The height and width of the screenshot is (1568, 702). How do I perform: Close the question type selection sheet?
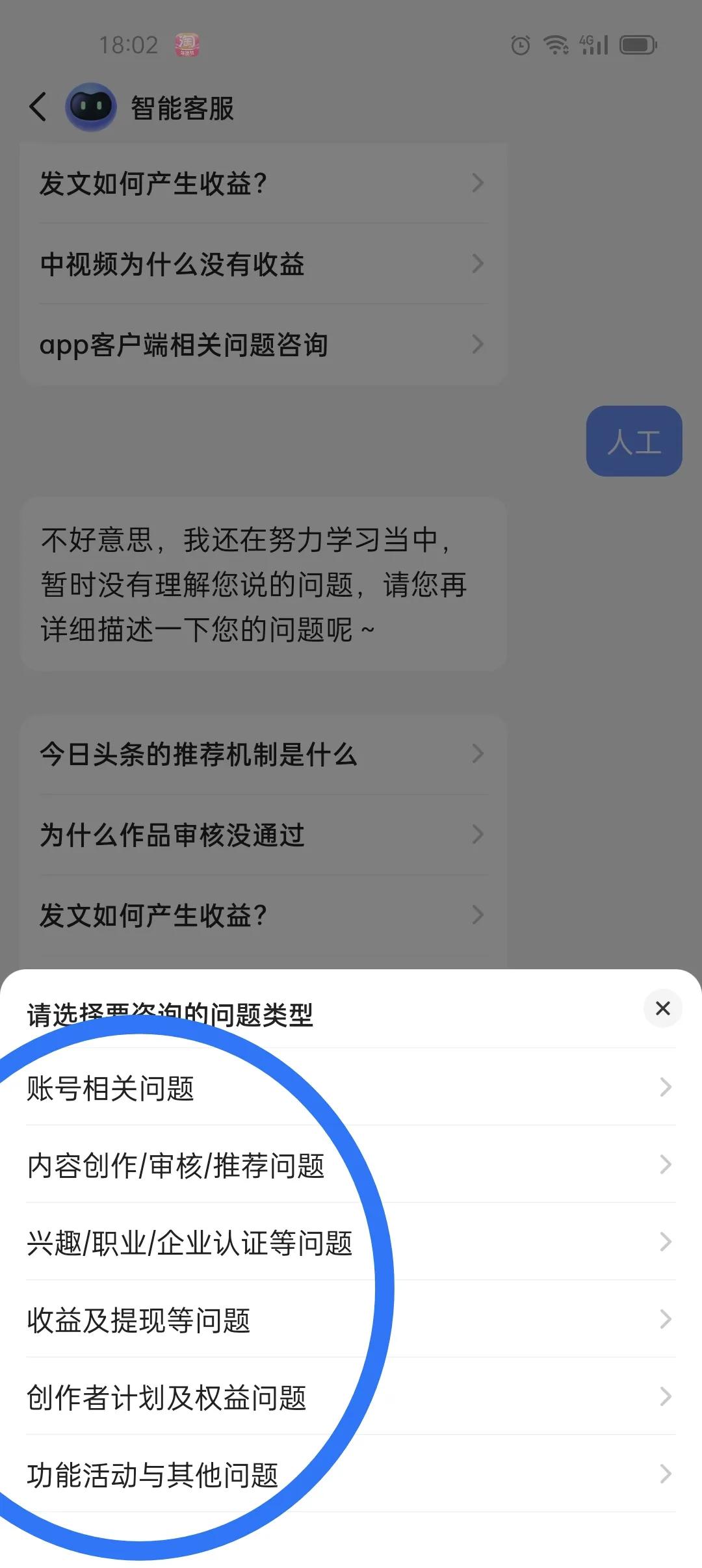click(x=663, y=1008)
